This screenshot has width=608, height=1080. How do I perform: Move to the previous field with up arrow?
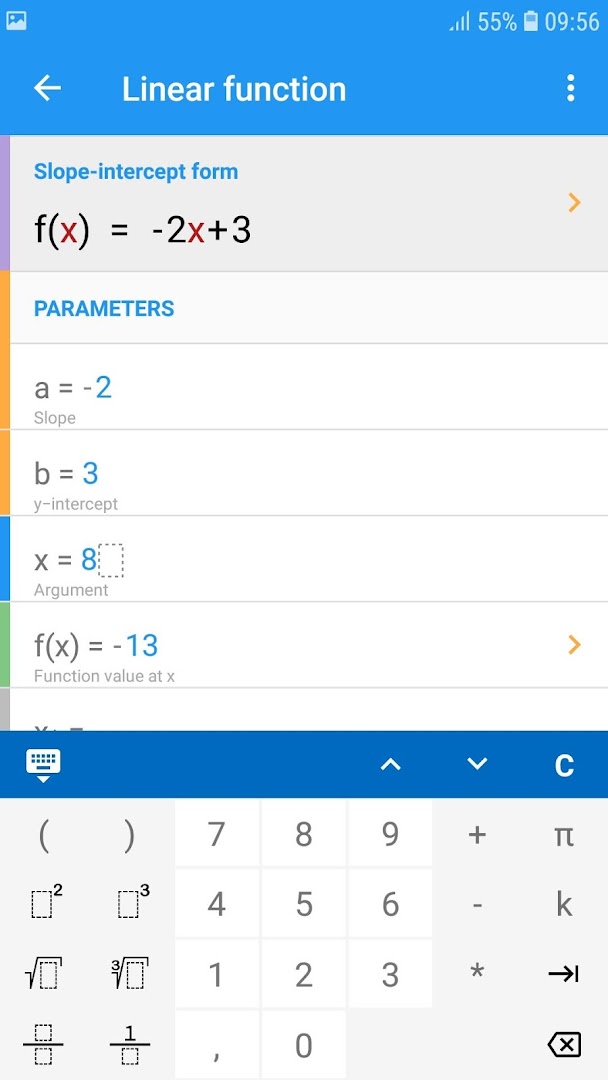tap(391, 765)
